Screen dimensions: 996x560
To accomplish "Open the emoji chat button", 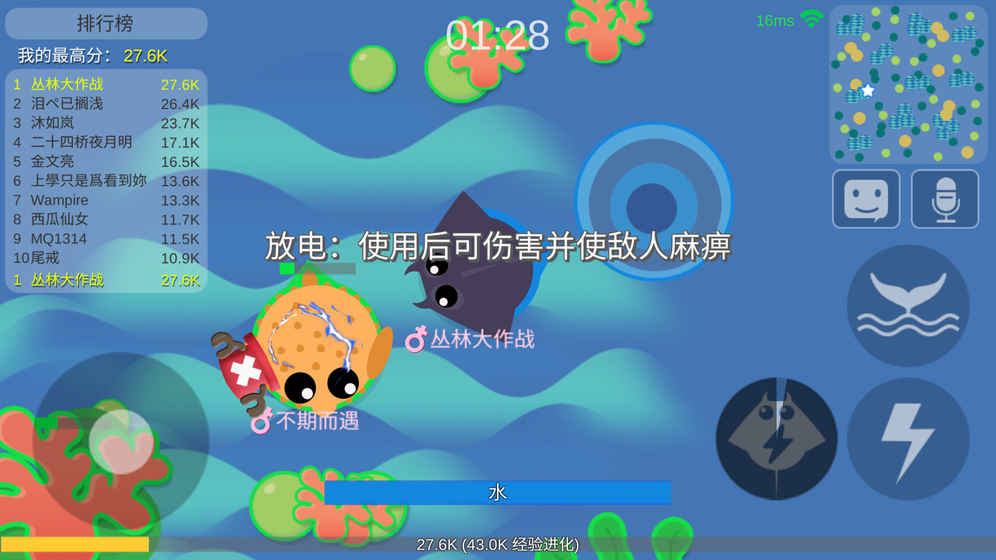I will click(x=866, y=199).
